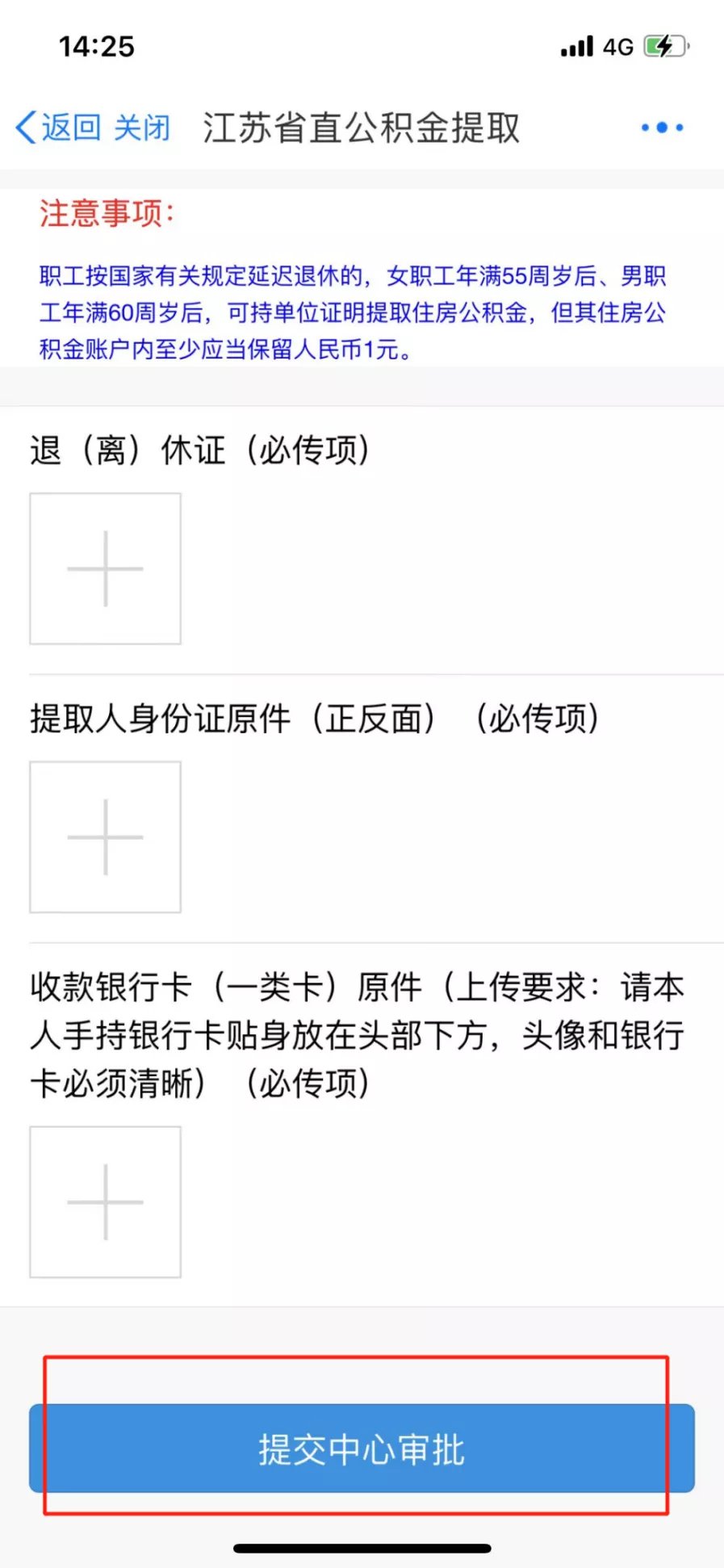
Task: Add 收款银行卡 photo
Action: click(x=105, y=1201)
